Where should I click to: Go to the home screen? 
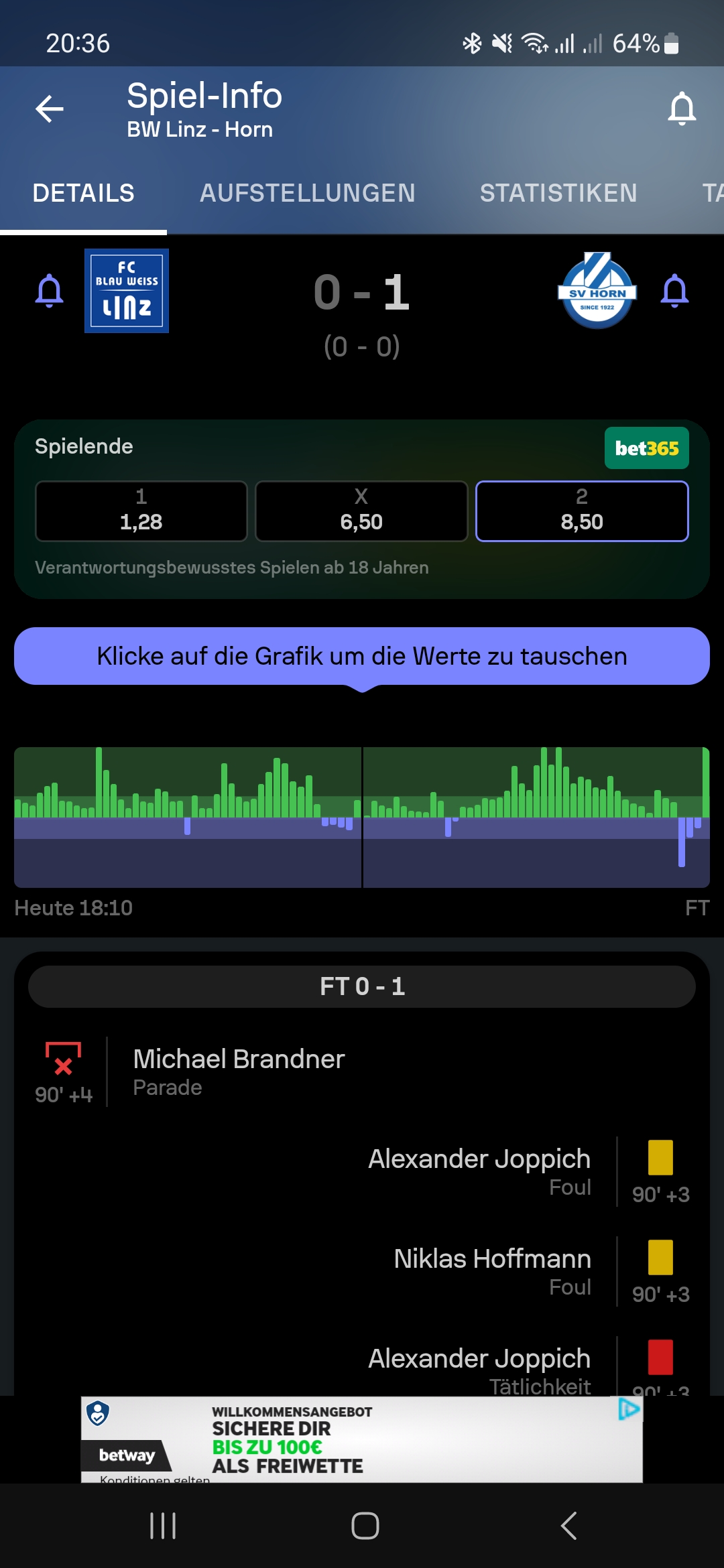365,1526
